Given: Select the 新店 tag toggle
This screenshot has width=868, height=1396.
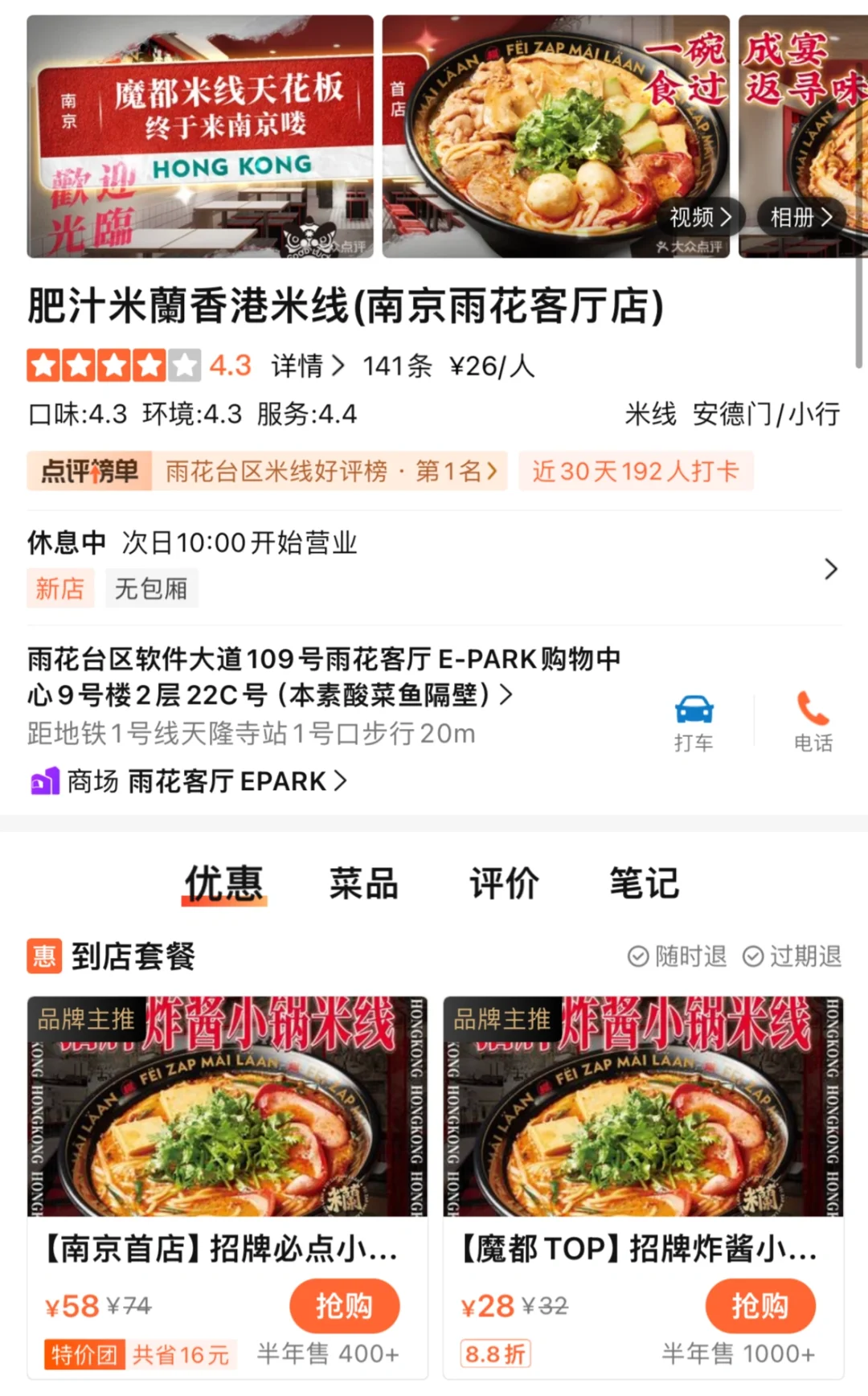Looking at the screenshot, I should pos(60,587).
